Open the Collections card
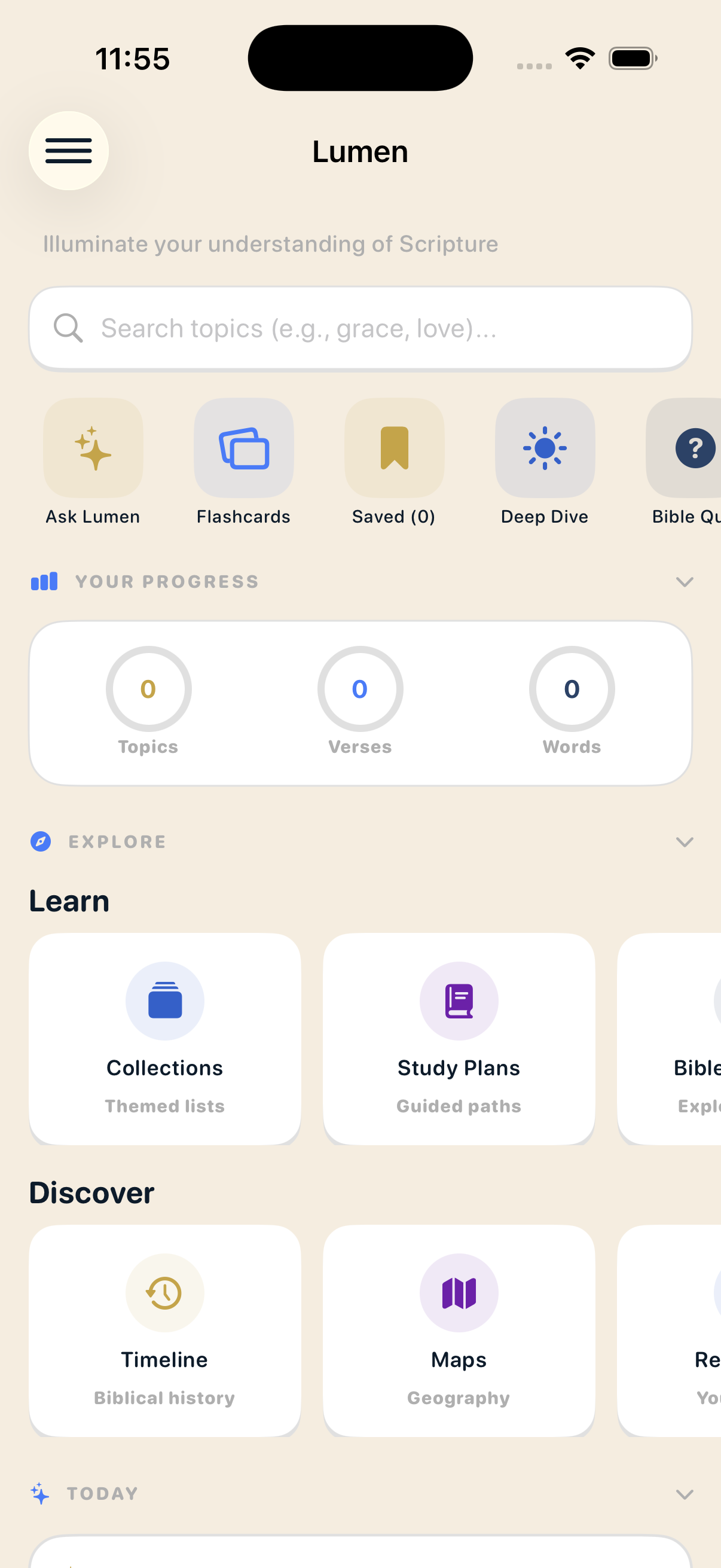The width and height of the screenshot is (721, 1568). point(165,1039)
